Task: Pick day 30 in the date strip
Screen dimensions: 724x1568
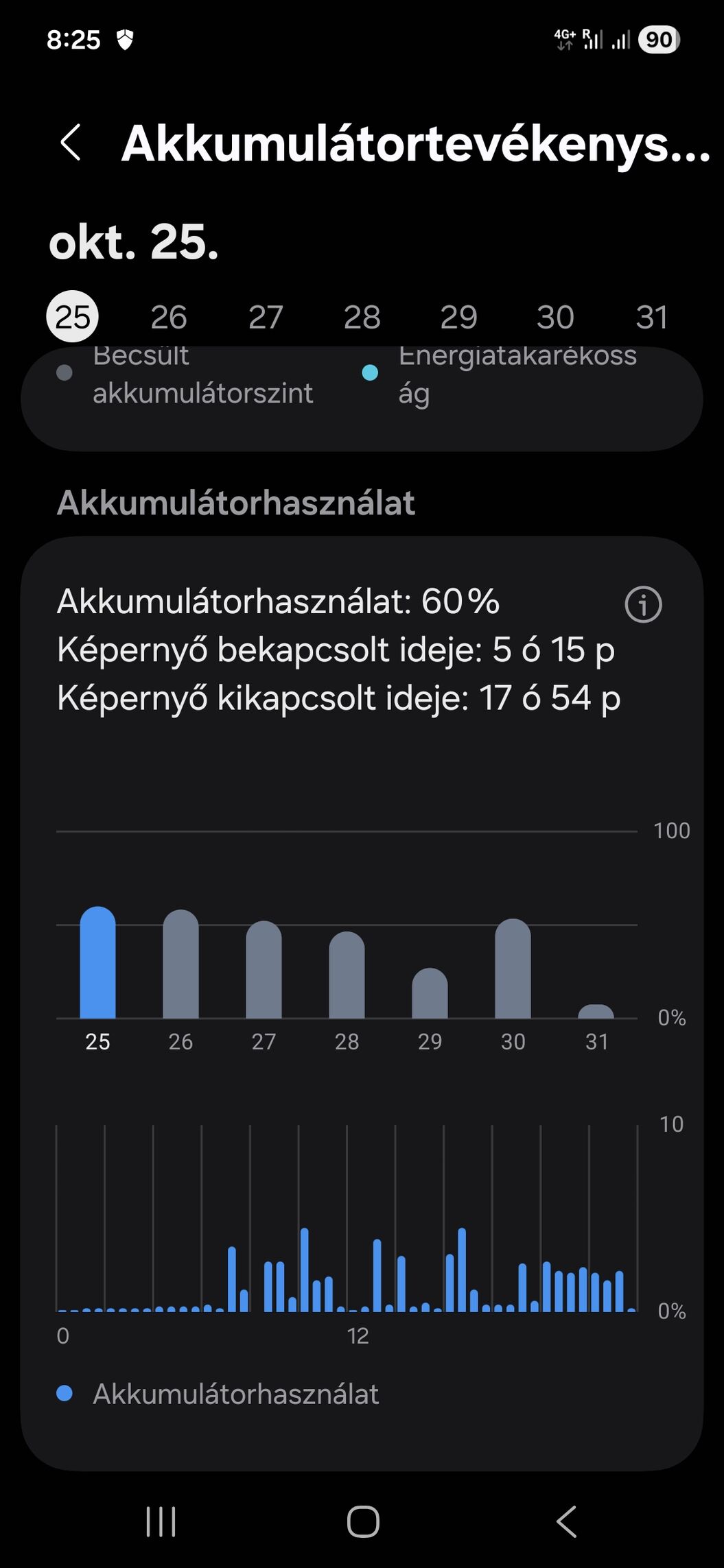Action: [555, 317]
